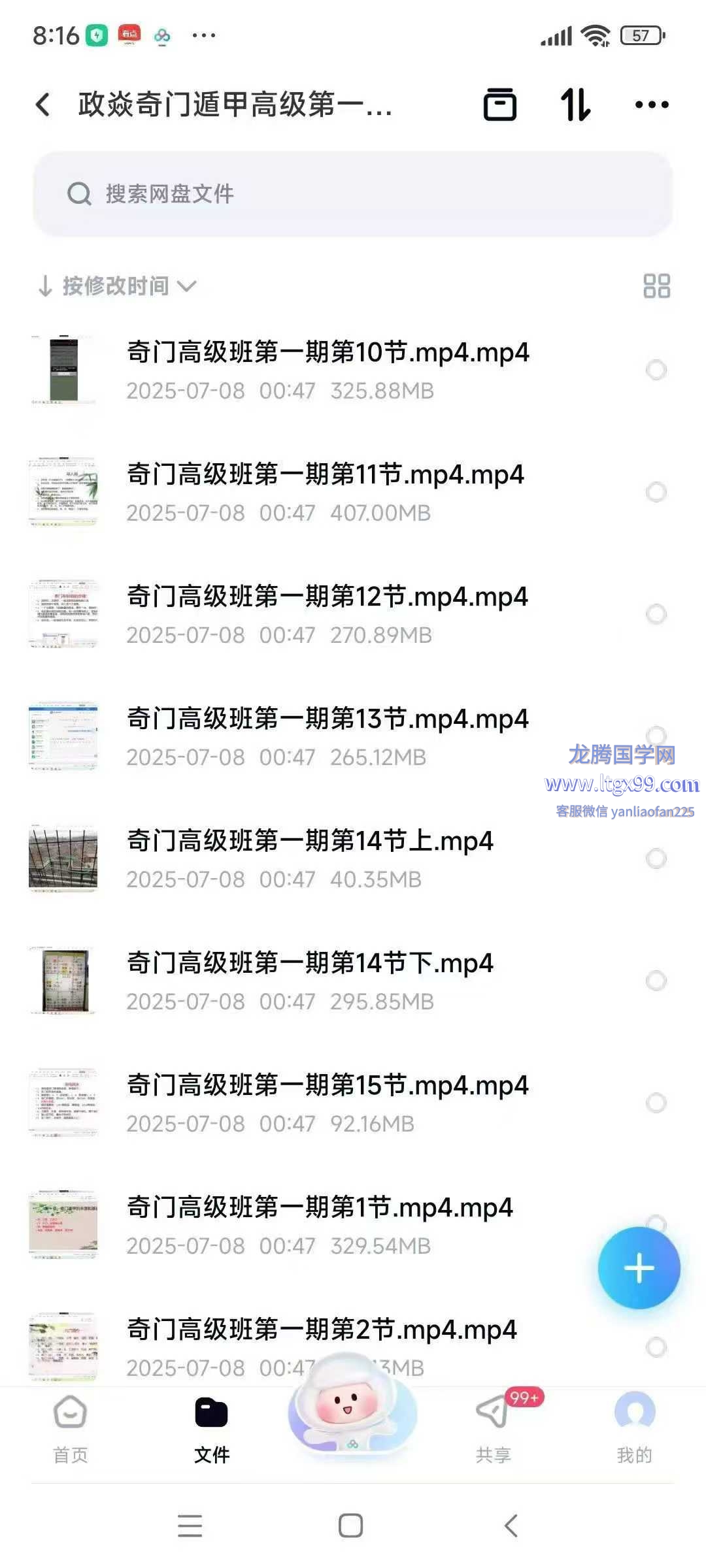Open 奇门高级班第一期第12节.mp4.mp4
The width and height of the screenshot is (706, 1568).
tap(327, 613)
